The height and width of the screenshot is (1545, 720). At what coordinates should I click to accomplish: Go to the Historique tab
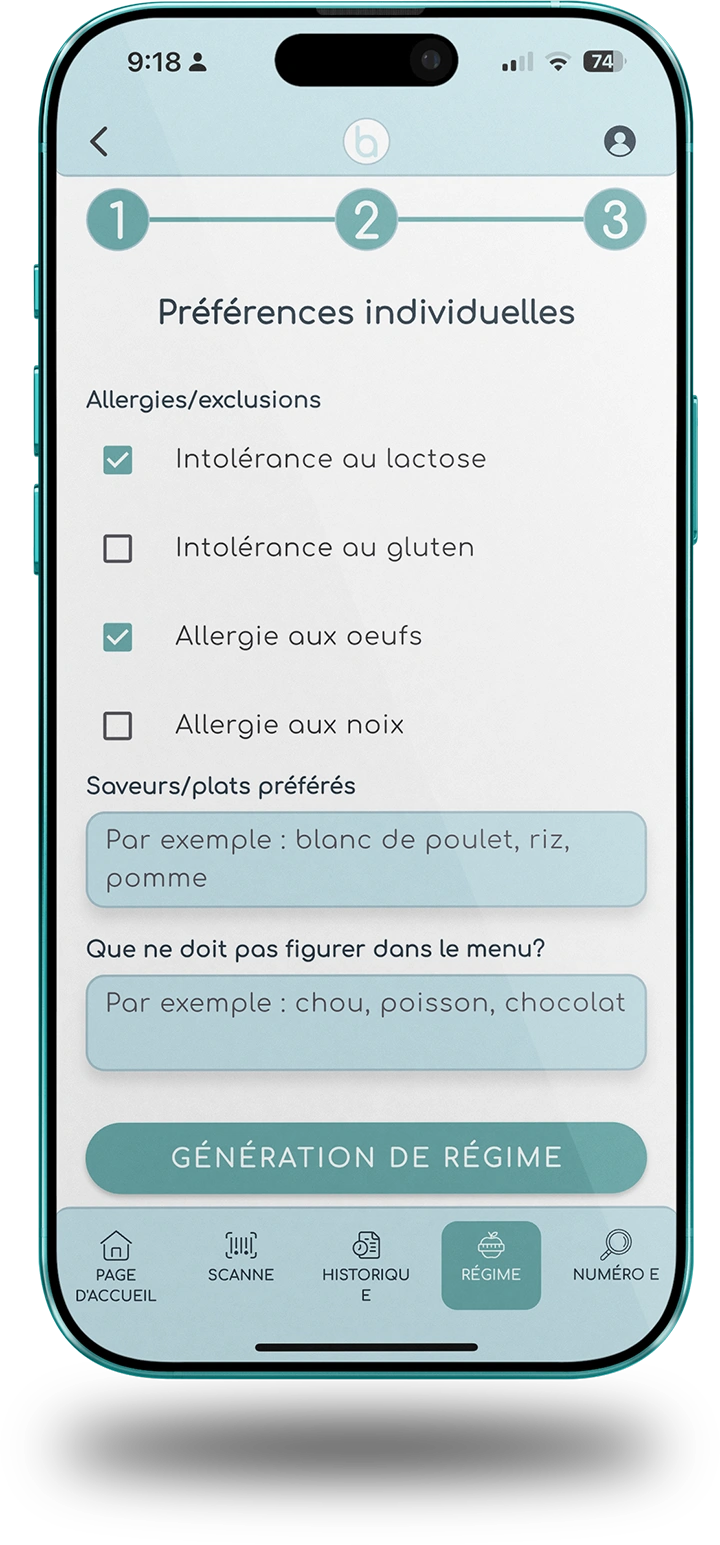click(366, 1266)
